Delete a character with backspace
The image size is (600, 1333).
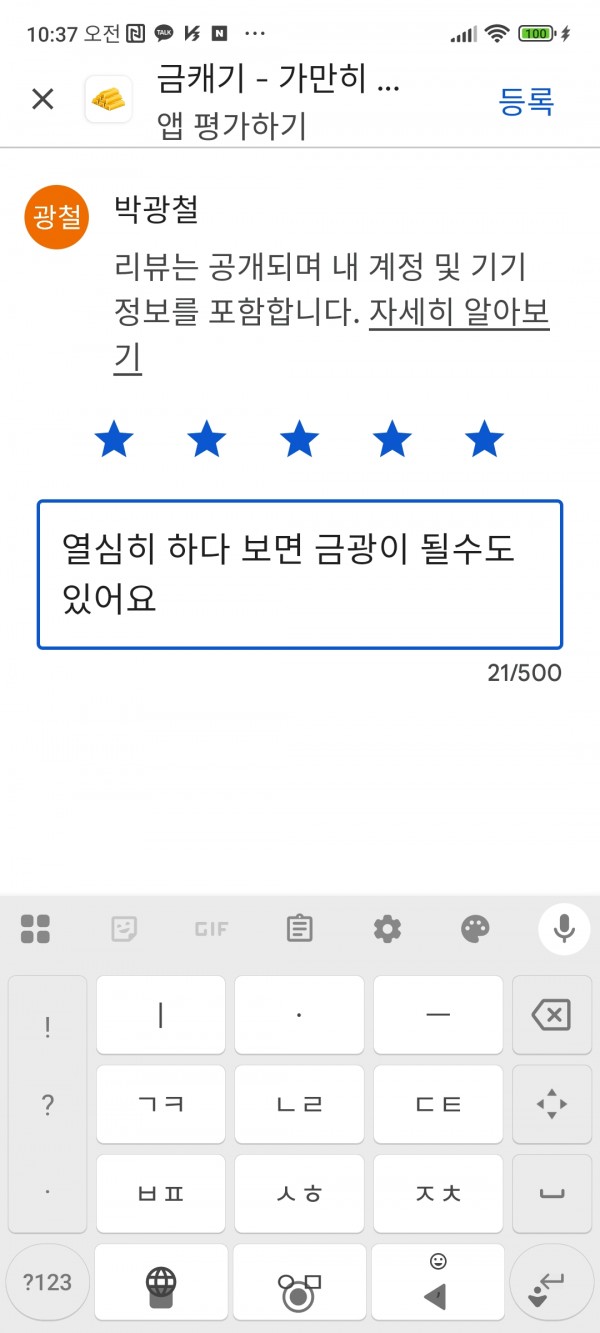click(x=551, y=1016)
